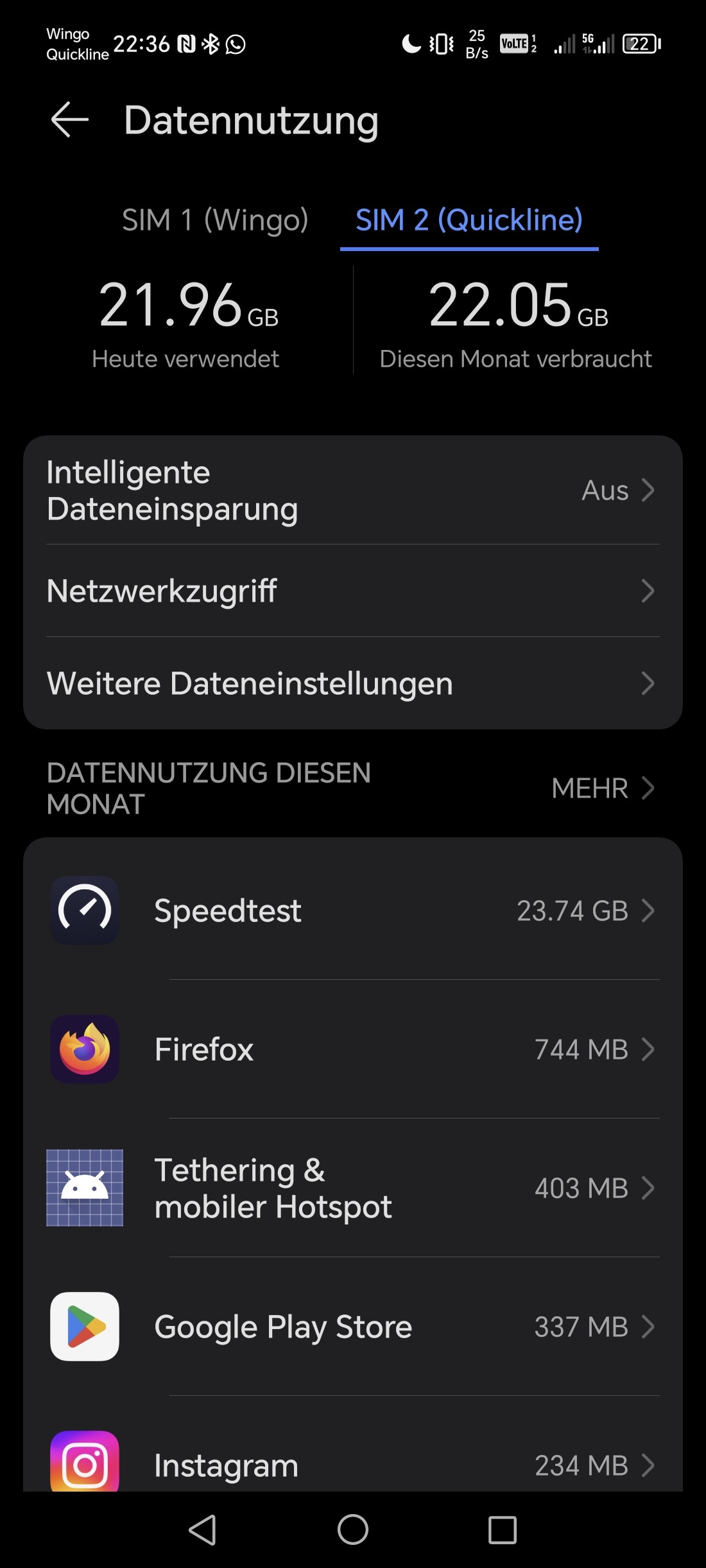The height and width of the screenshot is (1568, 706).
Task: Expand Netzwerkzugriff settings
Action: [x=353, y=591]
